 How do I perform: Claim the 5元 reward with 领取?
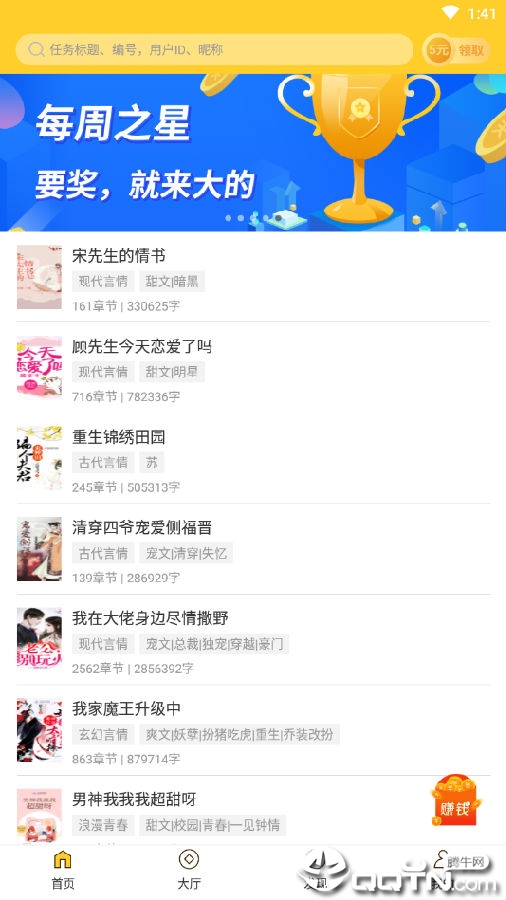click(457, 50)
